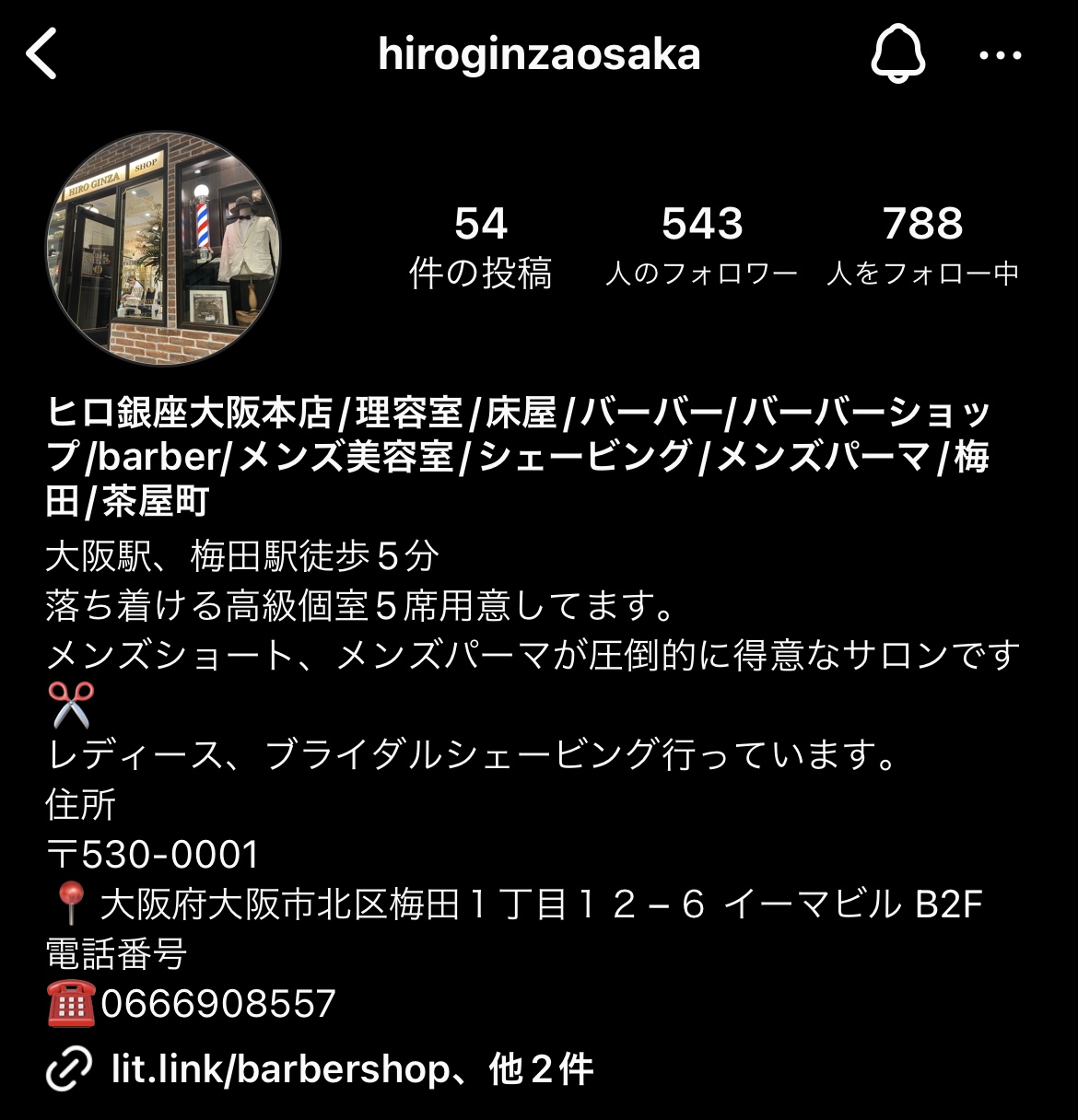View the hiroginzaosaka profile picture

pyautogui.click(x=163, y=248)
